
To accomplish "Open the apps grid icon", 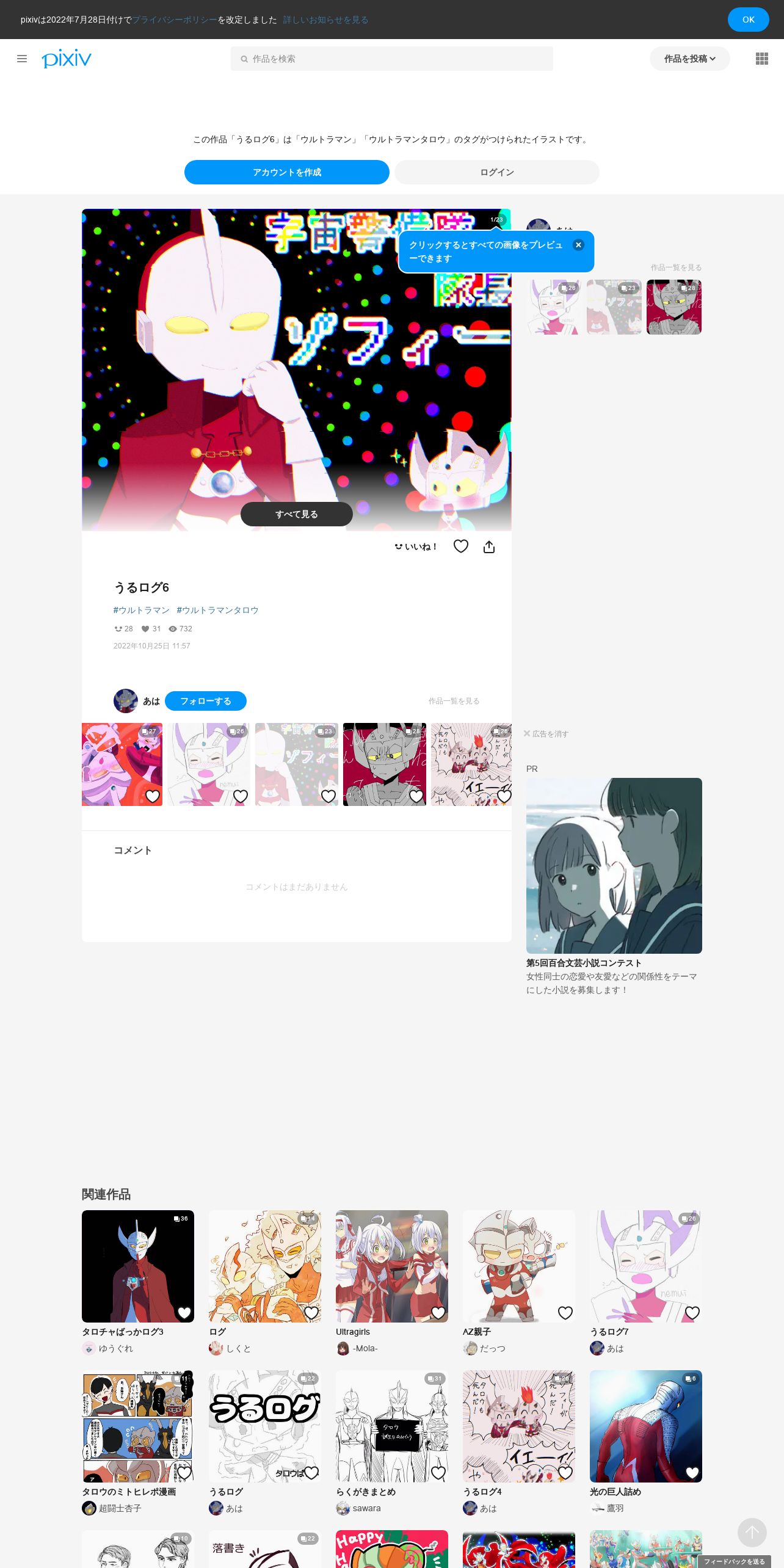I will pyautogui.click(x=761, y=59).
